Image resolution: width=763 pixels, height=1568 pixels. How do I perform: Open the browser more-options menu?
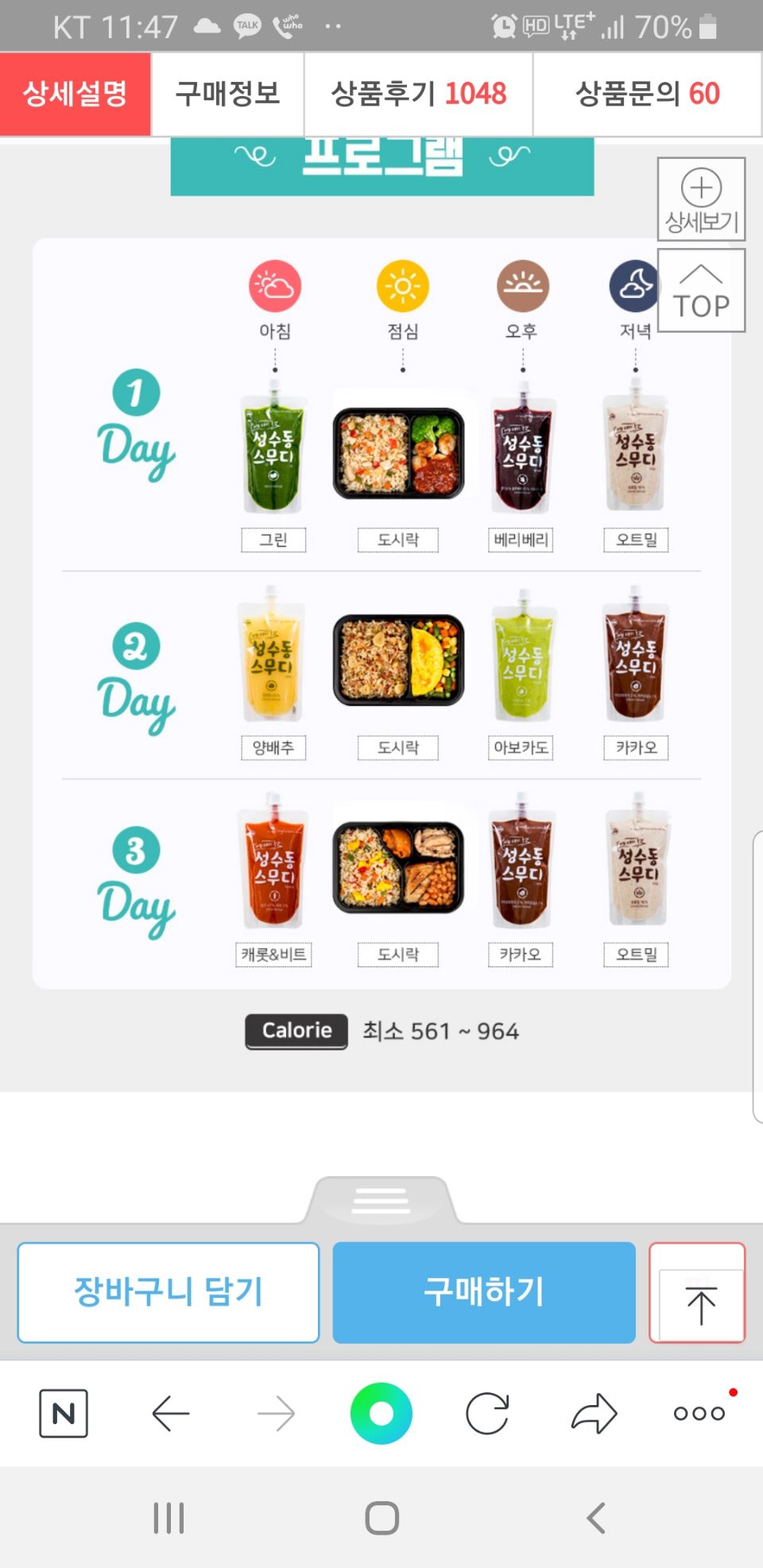tap(699, 1414)
